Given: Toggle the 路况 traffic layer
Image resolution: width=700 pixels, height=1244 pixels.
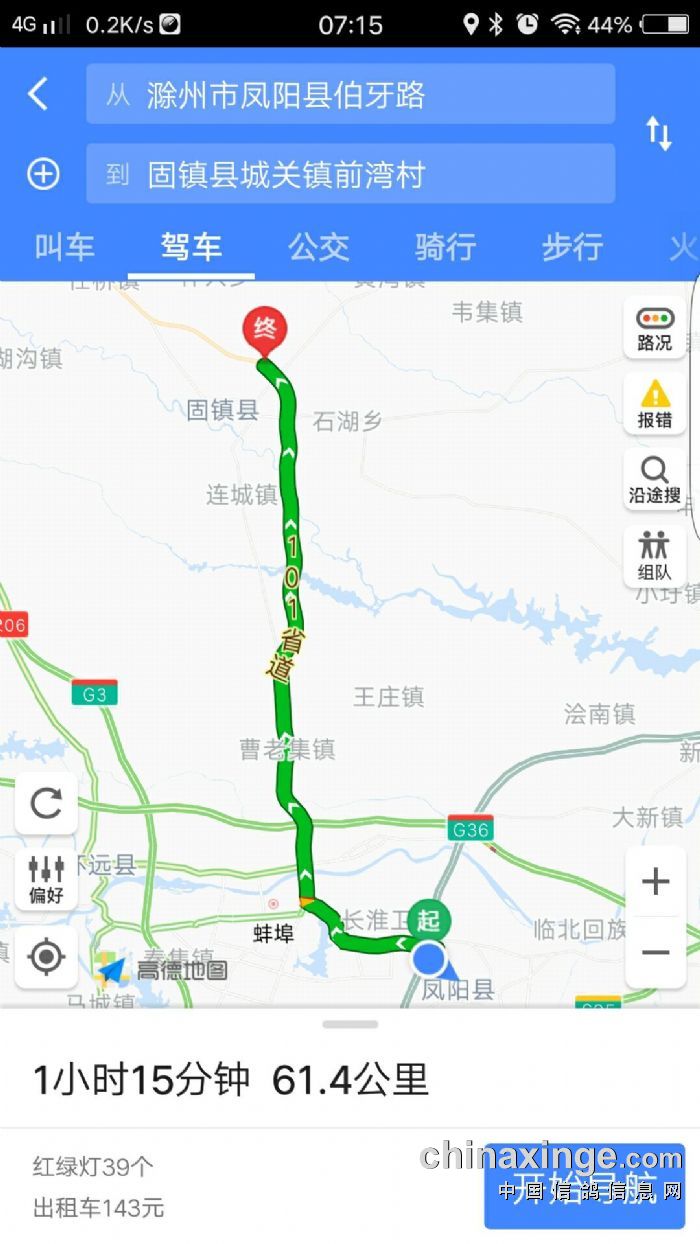Looking at the screenshot, I should pyautogui.click(x=655, y=328).
